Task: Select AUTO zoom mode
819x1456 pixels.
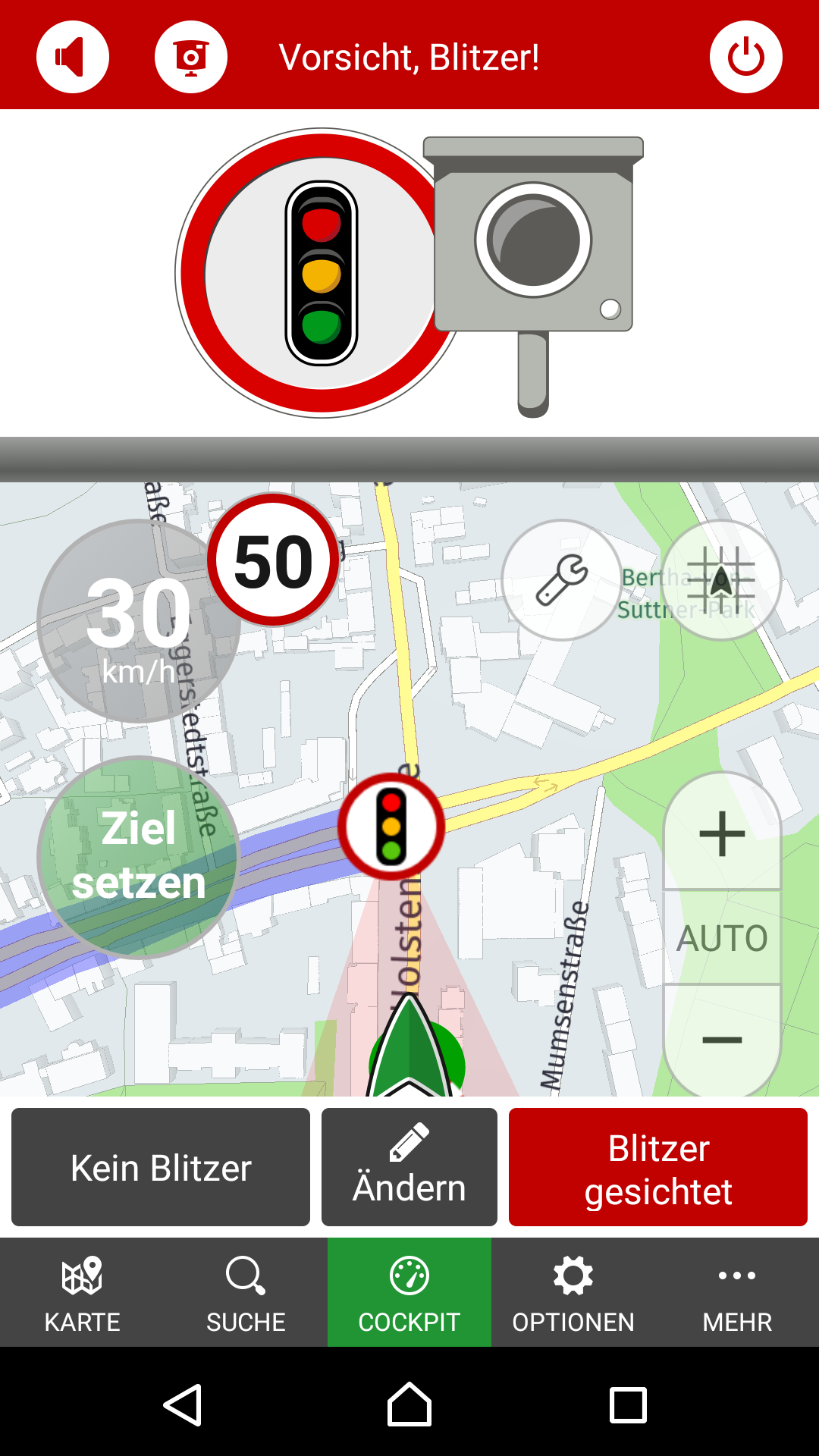Action: click(x=722, y=938)
